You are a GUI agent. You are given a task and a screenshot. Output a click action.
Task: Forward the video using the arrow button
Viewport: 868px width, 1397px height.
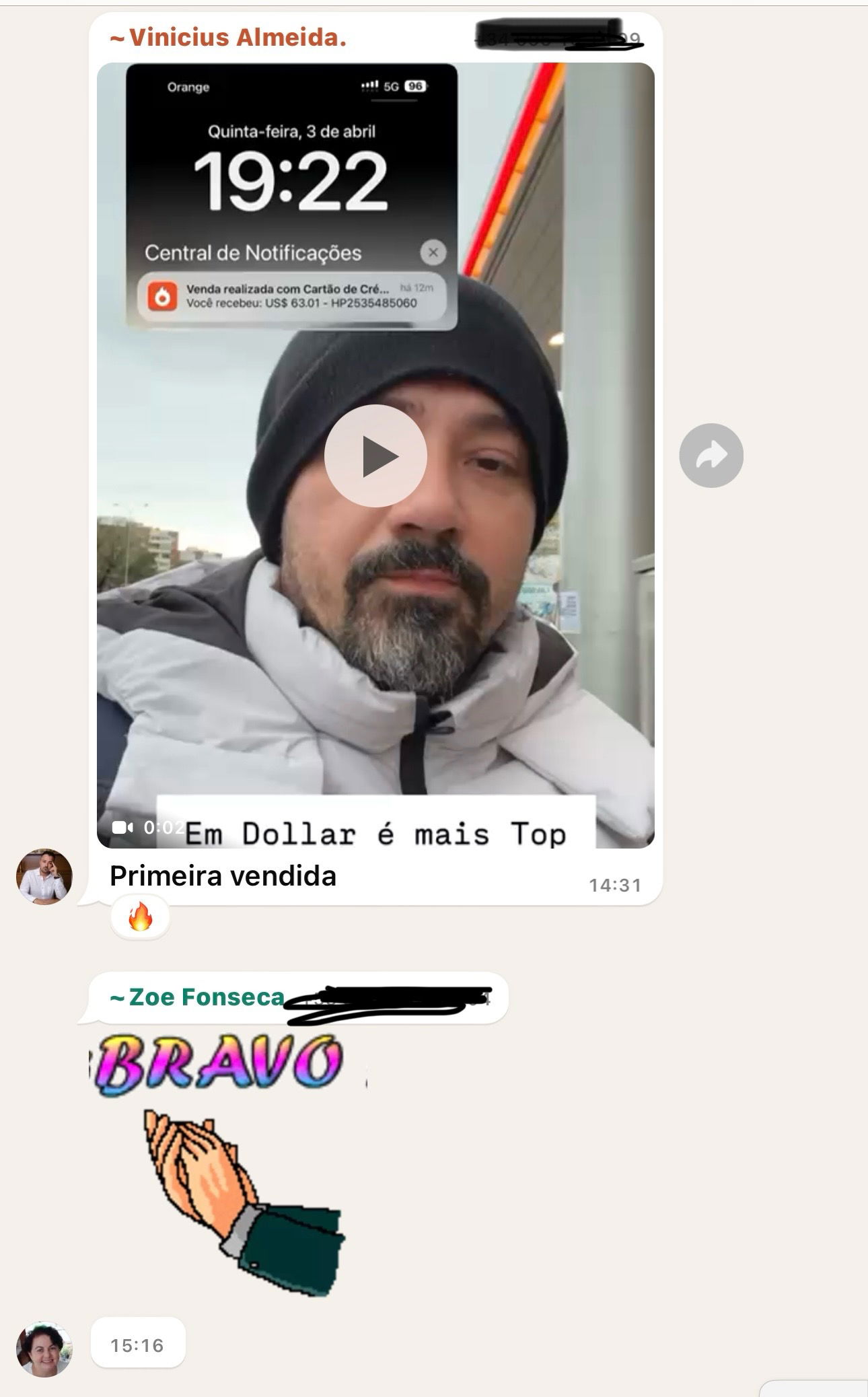coord(711,456)
